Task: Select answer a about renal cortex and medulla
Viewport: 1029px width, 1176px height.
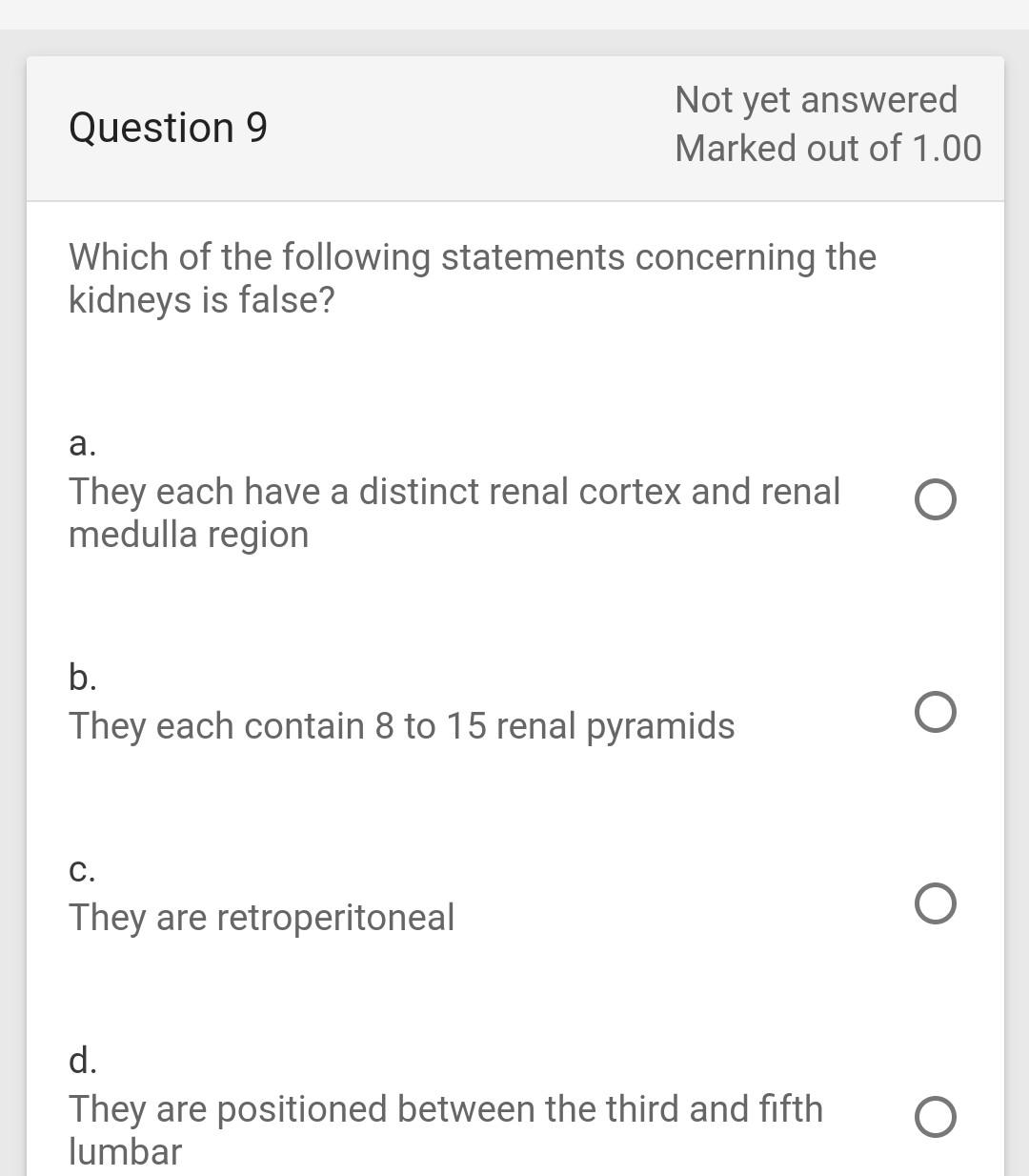Action: (x=935, y=499)
